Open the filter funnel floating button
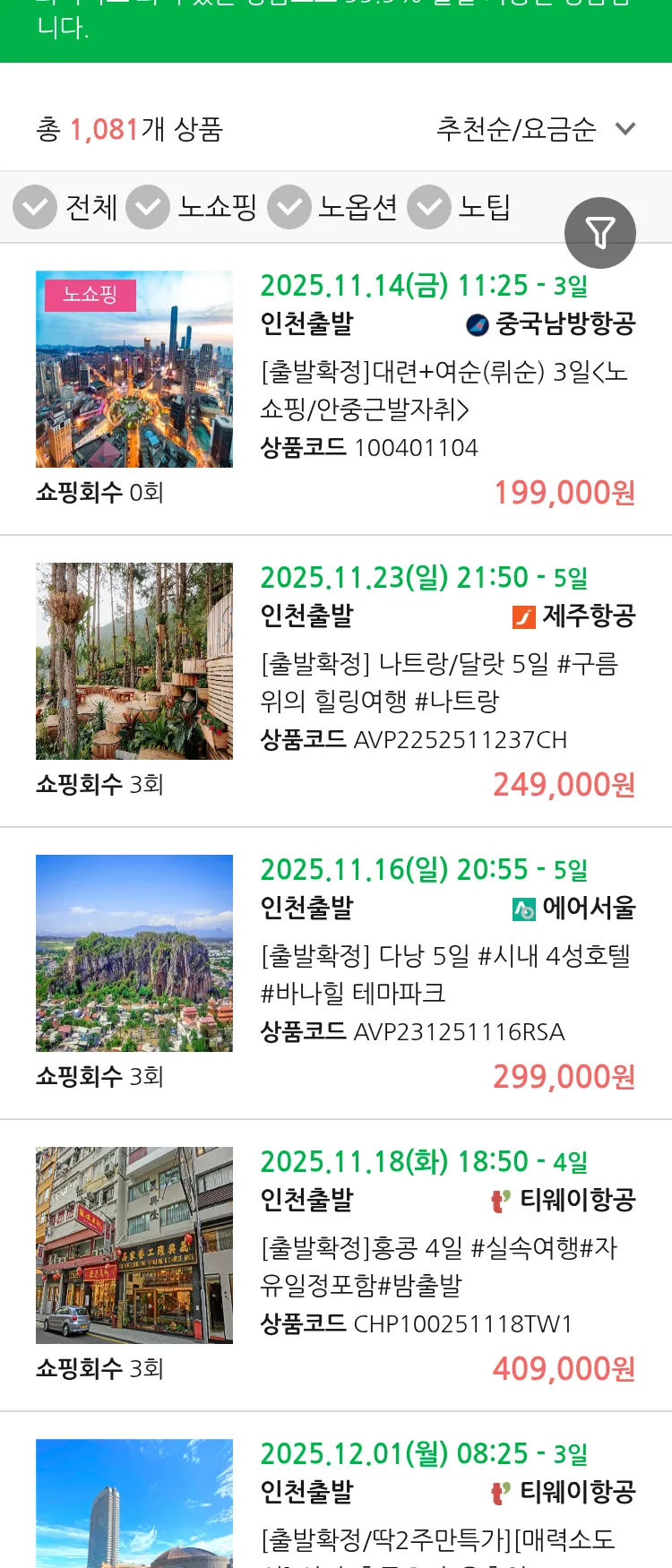This screenshot has width=672, height=1568. (x=600, y=232)
